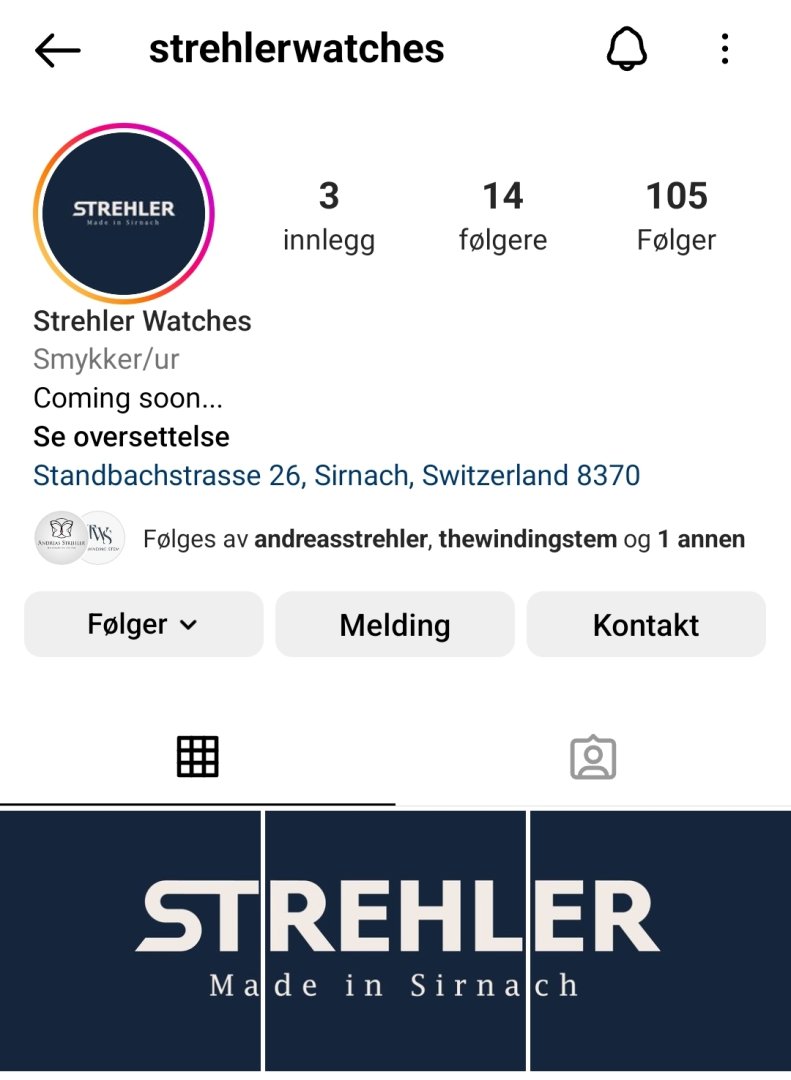Open the Standbachstrasse address link

click(x=336, y=475)
